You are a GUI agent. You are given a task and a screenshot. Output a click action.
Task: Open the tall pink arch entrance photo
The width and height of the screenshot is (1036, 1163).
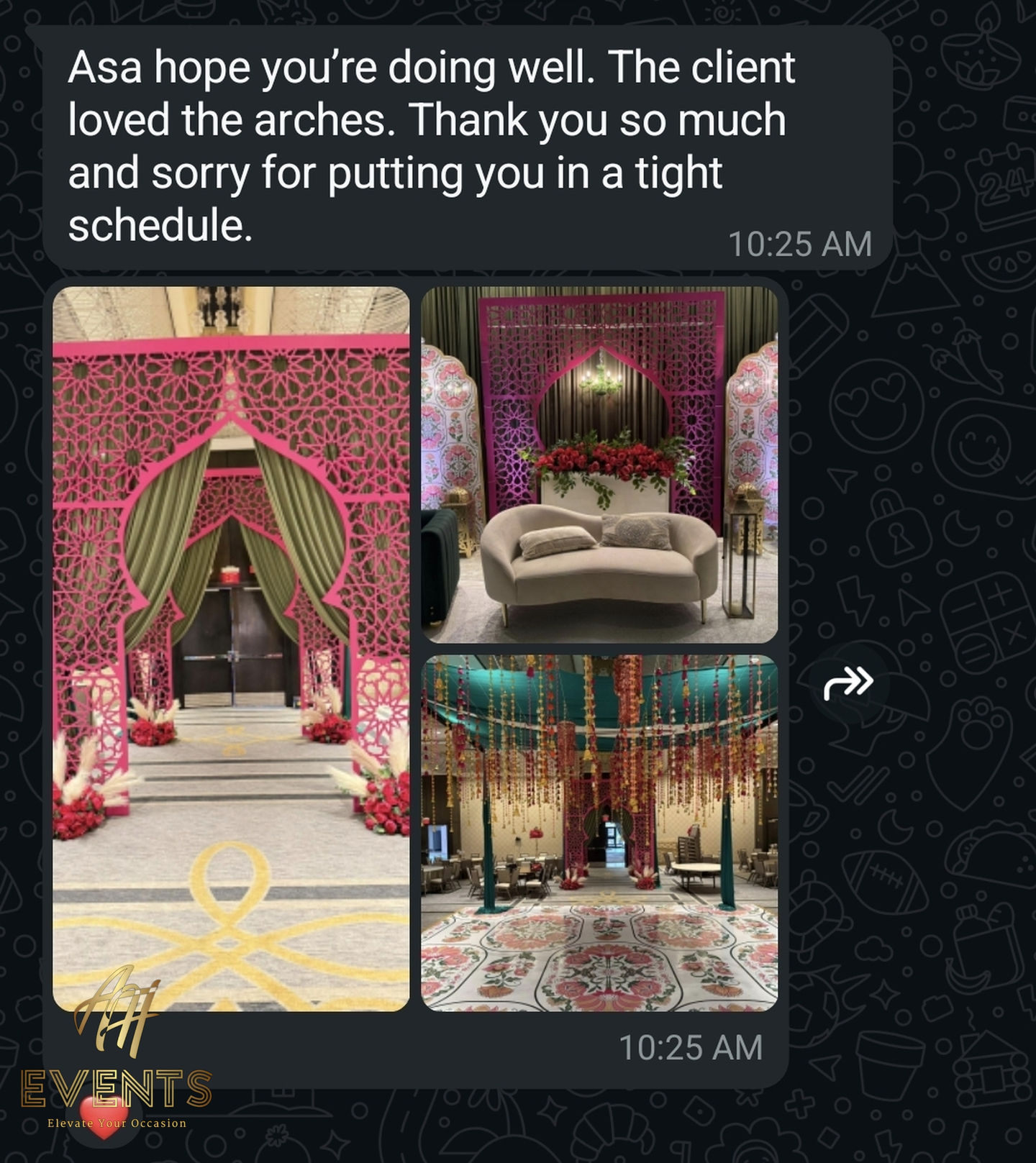[231, 647]
